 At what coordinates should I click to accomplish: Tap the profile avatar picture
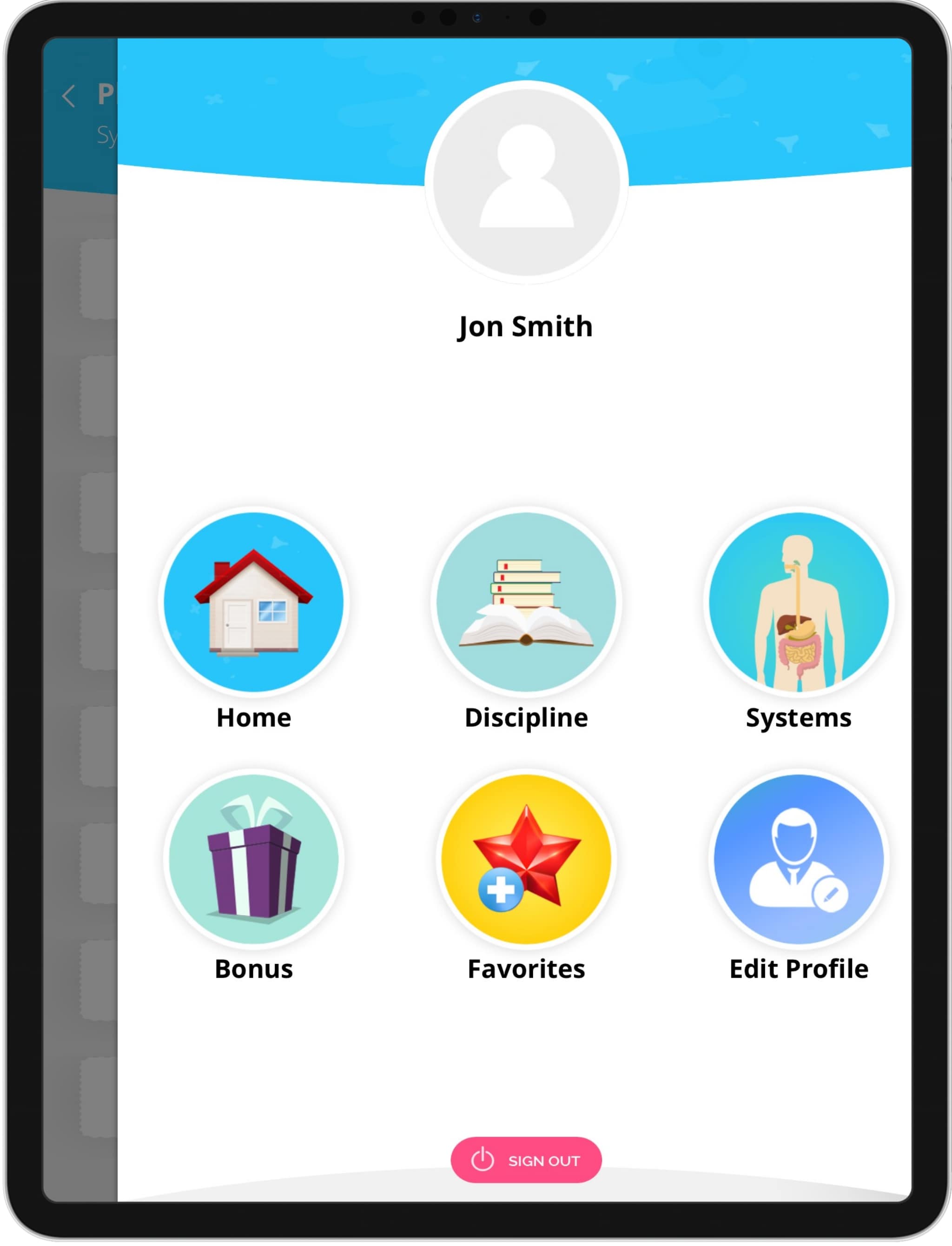point(526,182)
